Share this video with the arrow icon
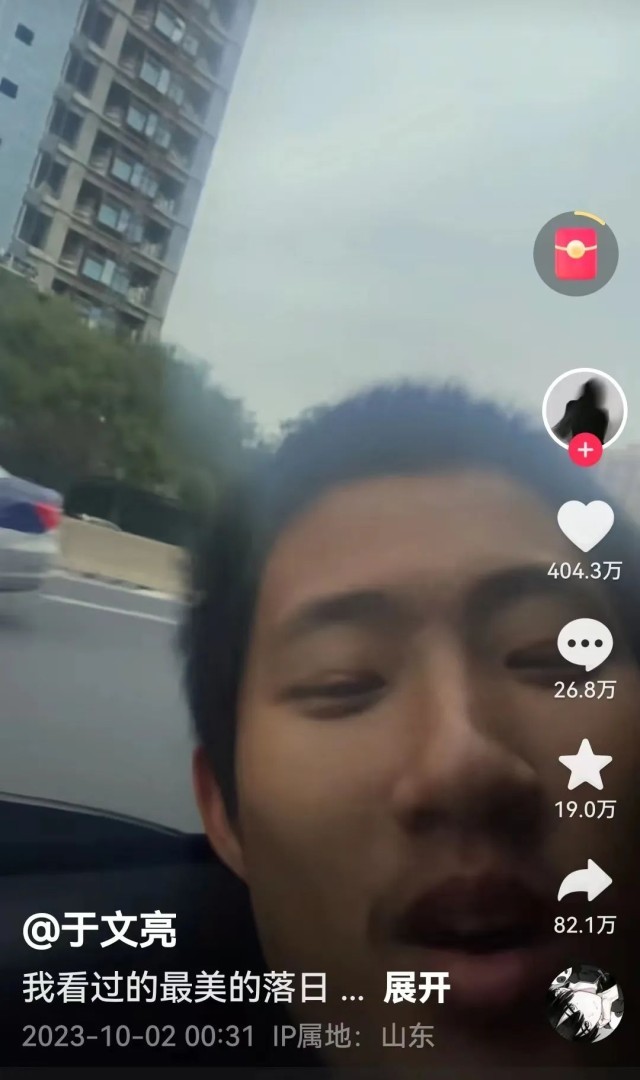This screenshot has width=640, height=1080. click(x=585, y=881)
